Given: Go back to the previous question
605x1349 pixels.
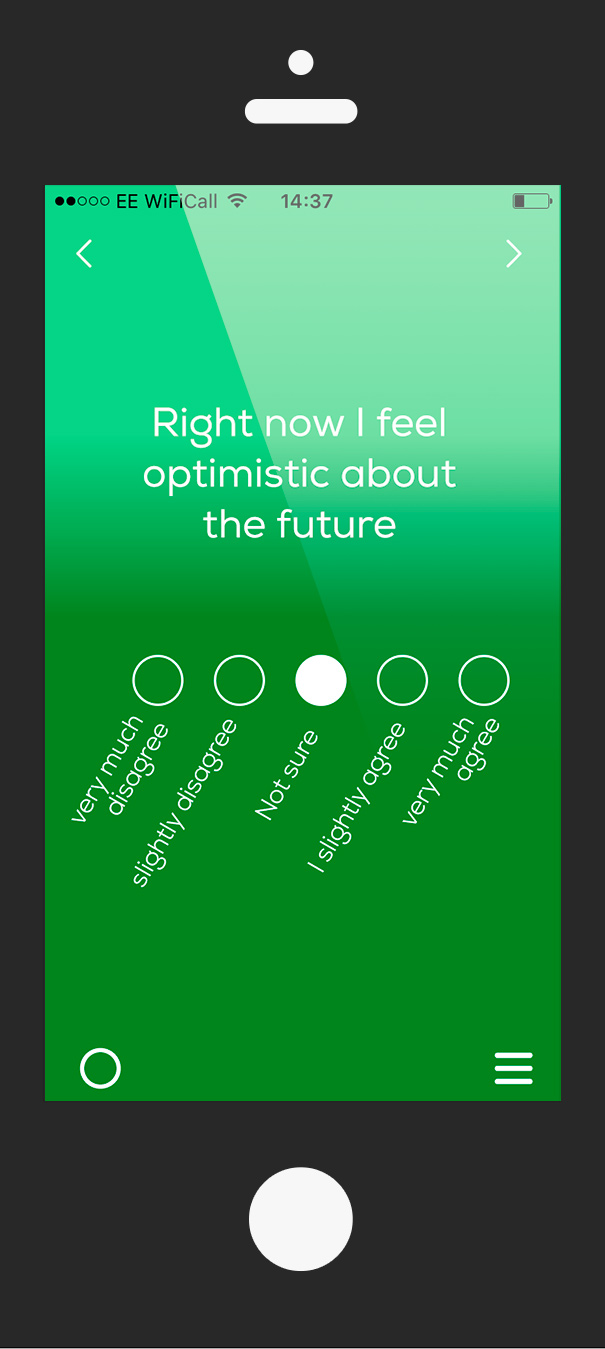Looking at the screenshot, I should 85,254.
